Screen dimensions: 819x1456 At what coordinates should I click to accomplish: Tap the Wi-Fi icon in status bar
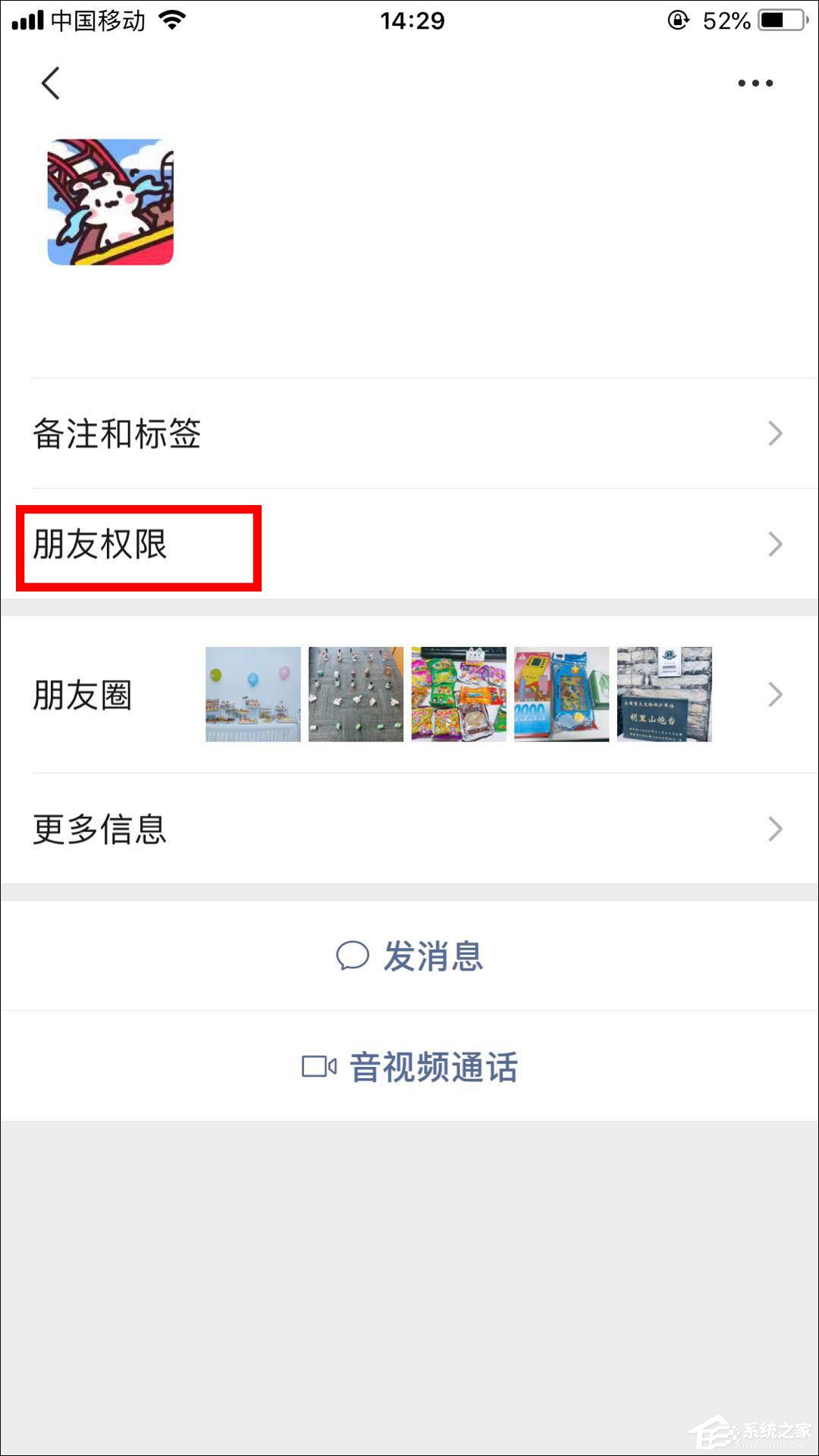point(171,20)
